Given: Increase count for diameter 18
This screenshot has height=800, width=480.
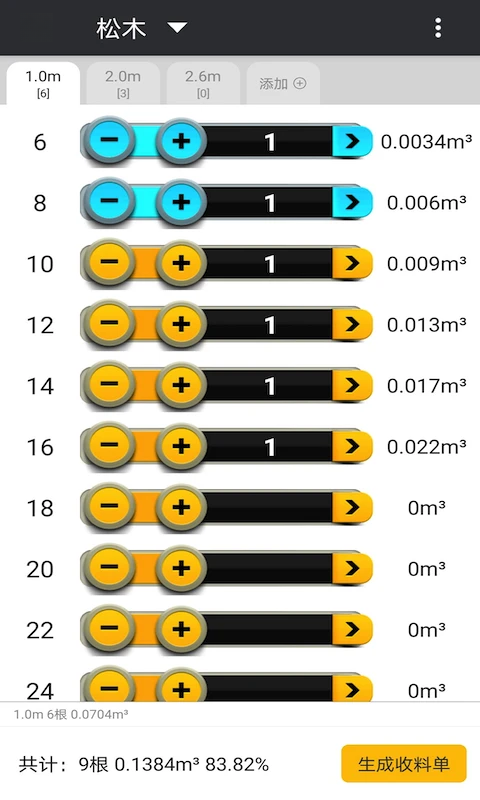Looking at the screenshot, I should pos(181,507).
